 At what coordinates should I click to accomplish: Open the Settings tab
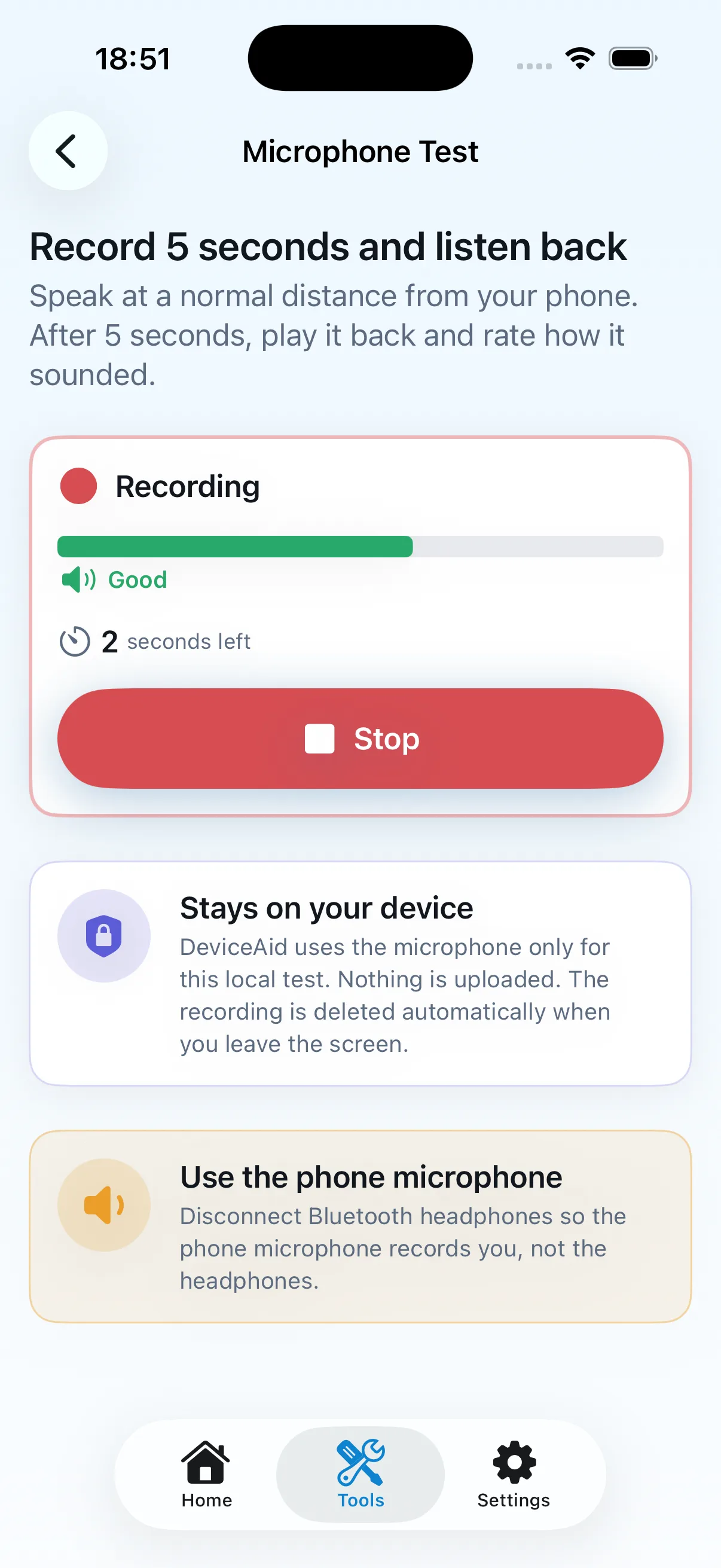[514, 1474]
